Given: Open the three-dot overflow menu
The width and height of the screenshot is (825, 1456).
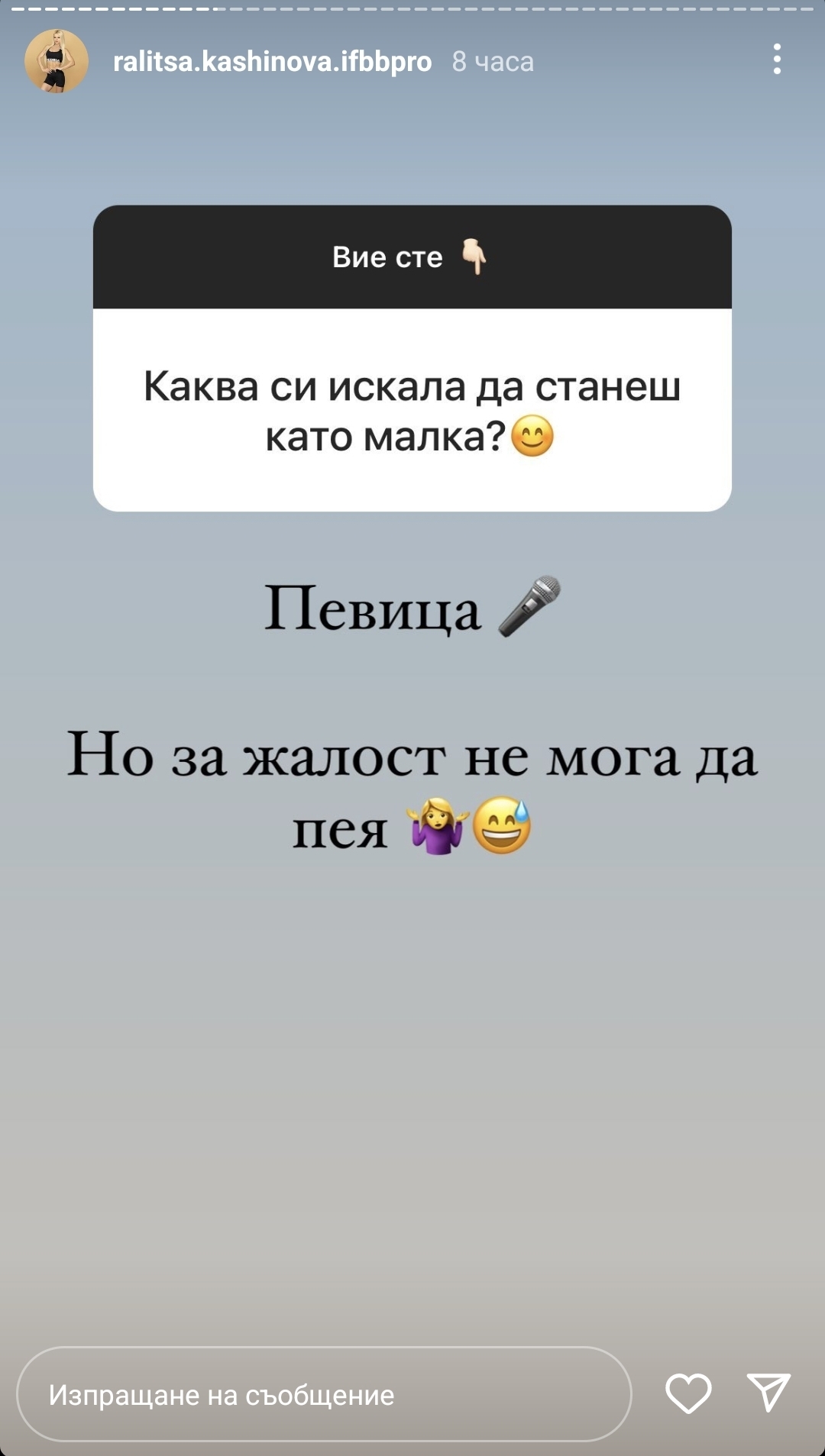Looking at the screenshot, I should point(776,60).
